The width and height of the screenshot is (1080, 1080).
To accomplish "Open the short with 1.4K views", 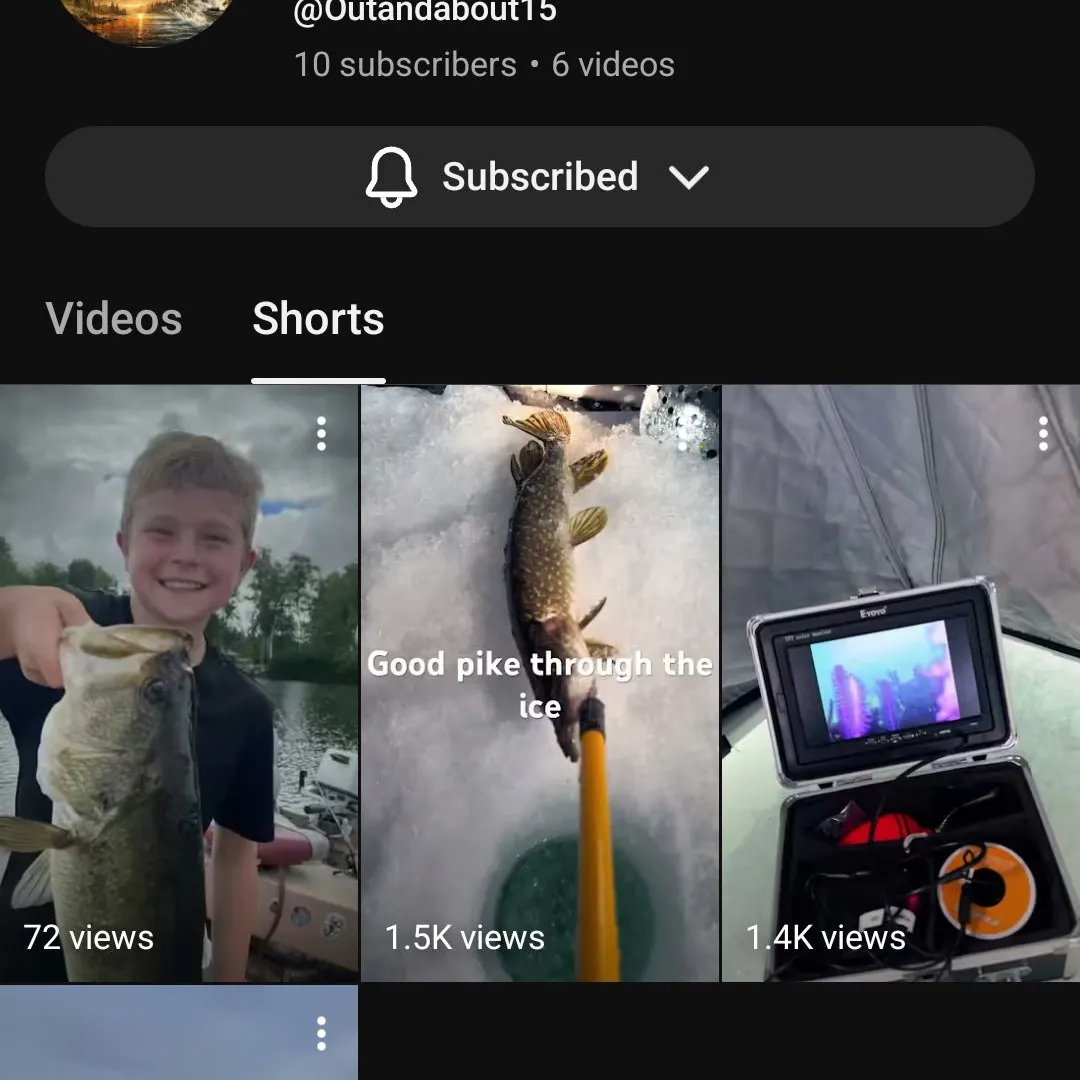I will 900,700.
